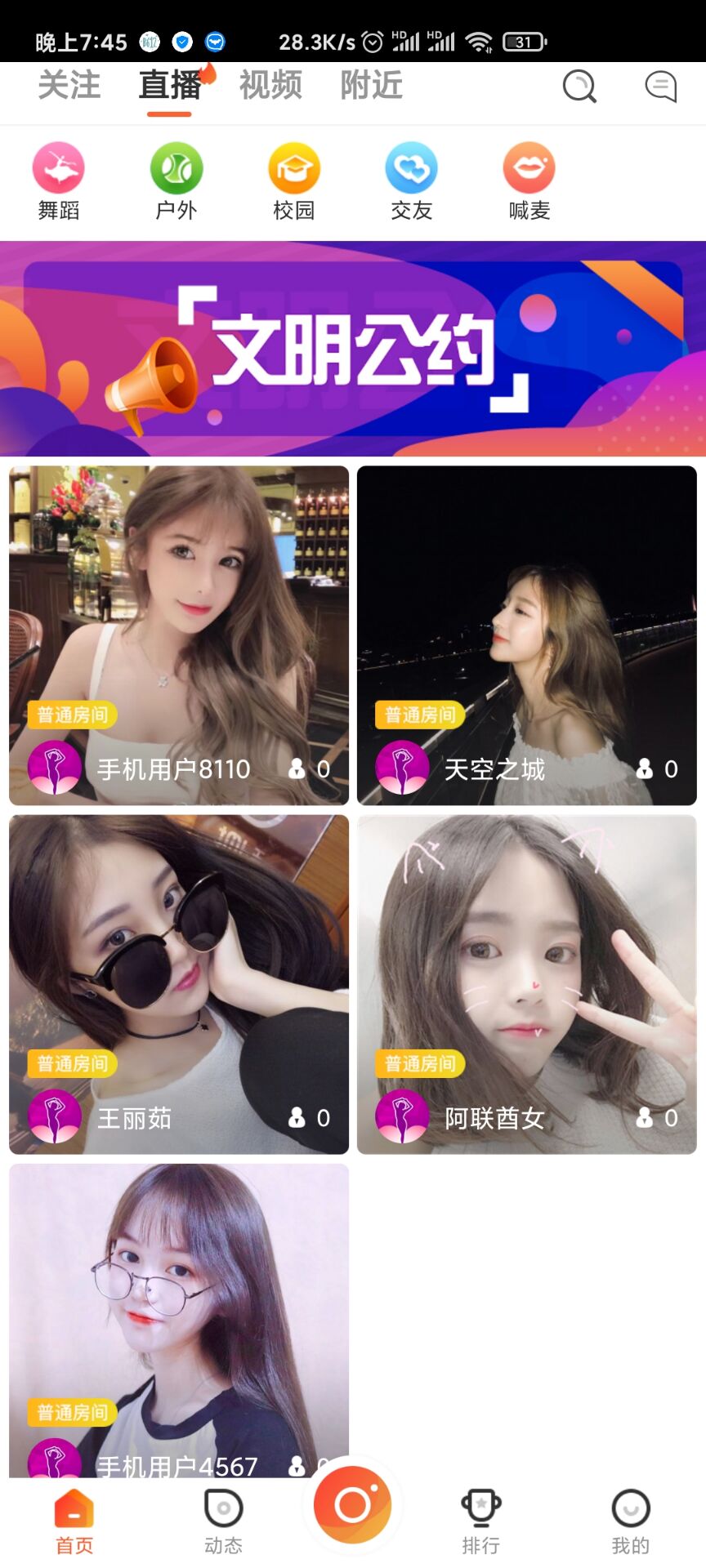Select the 喊麦 category
This screenshot has width=706, height=1568.
(x=529, y=181)
